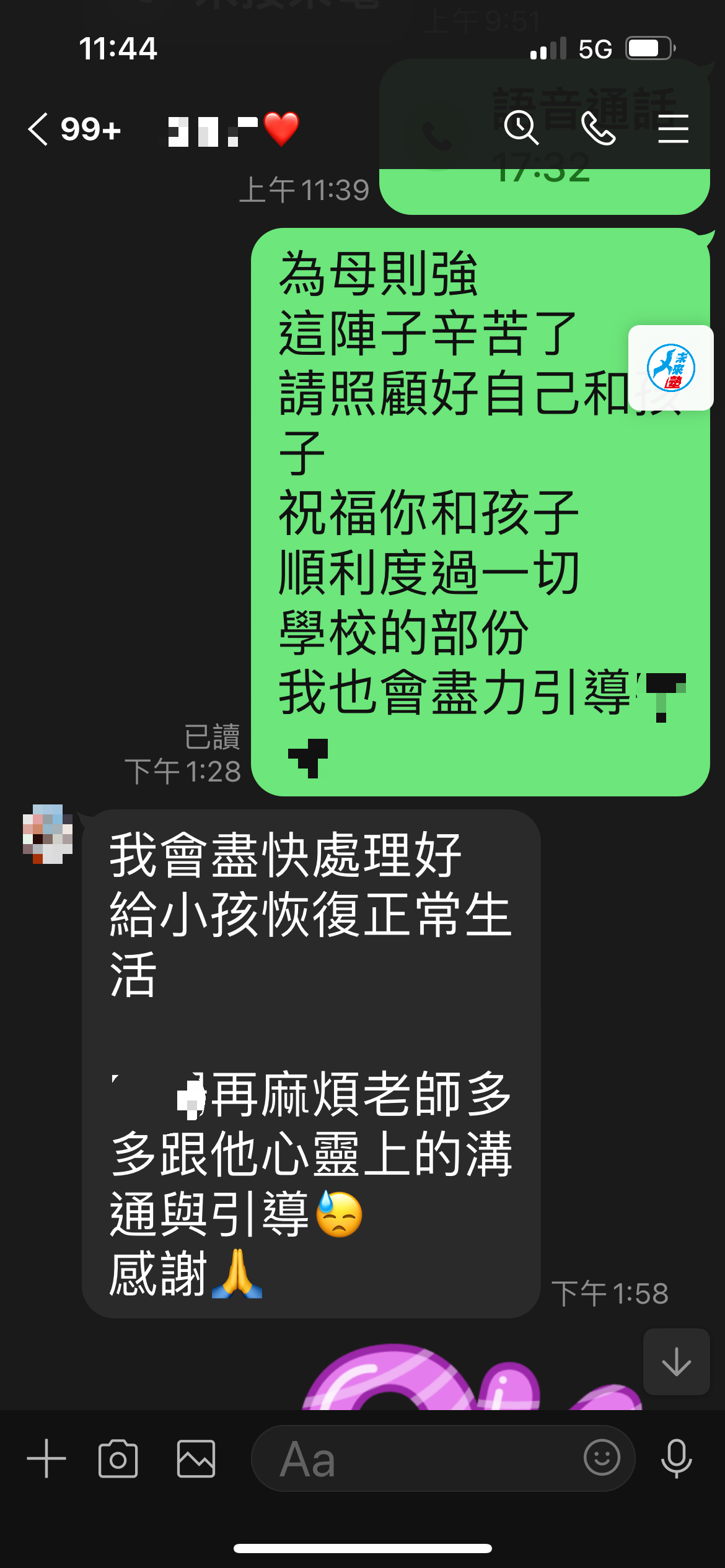This screenshot has width=725, height=1568.
Task: Choose a picture from the gallery
Action: [x=196, y=1458]
